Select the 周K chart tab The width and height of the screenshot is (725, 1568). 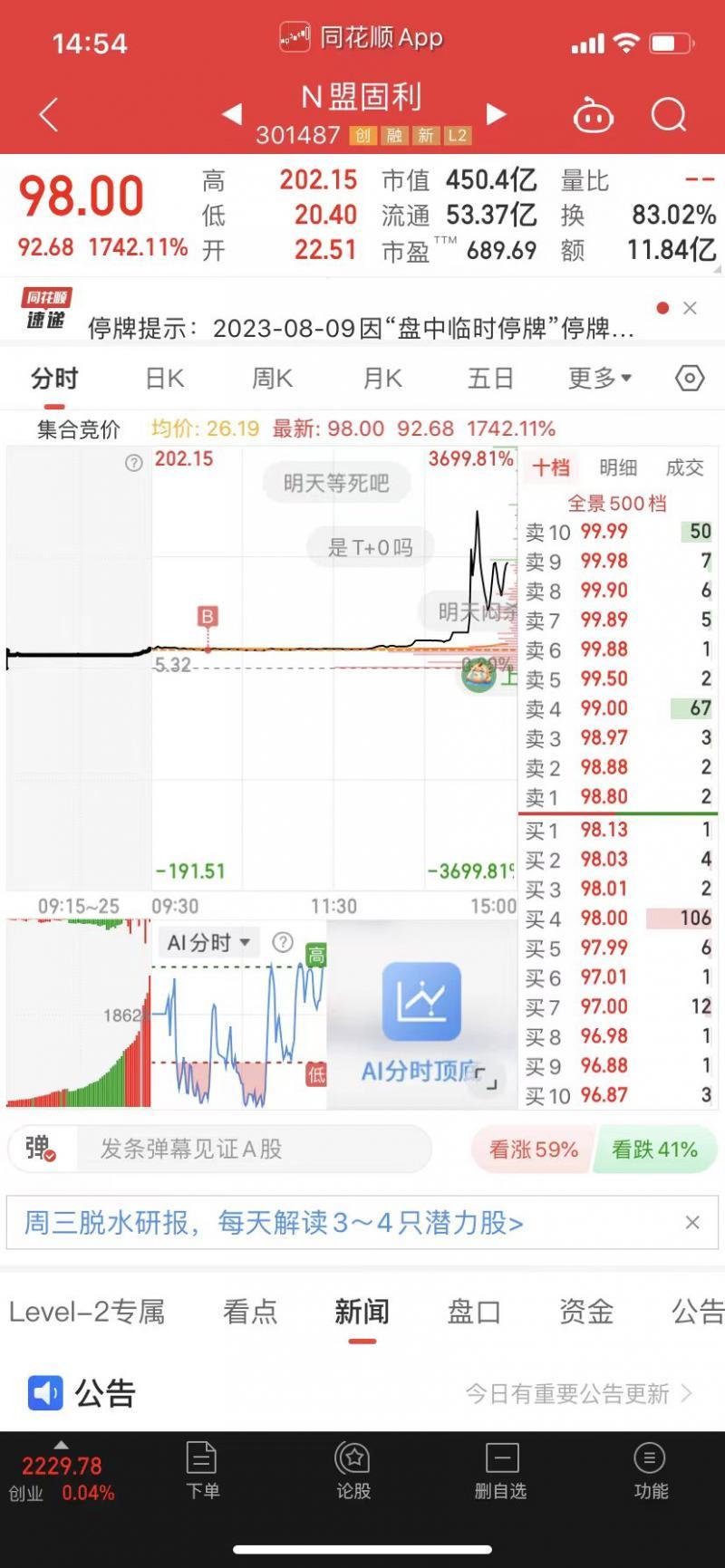[x=272, y=379]
